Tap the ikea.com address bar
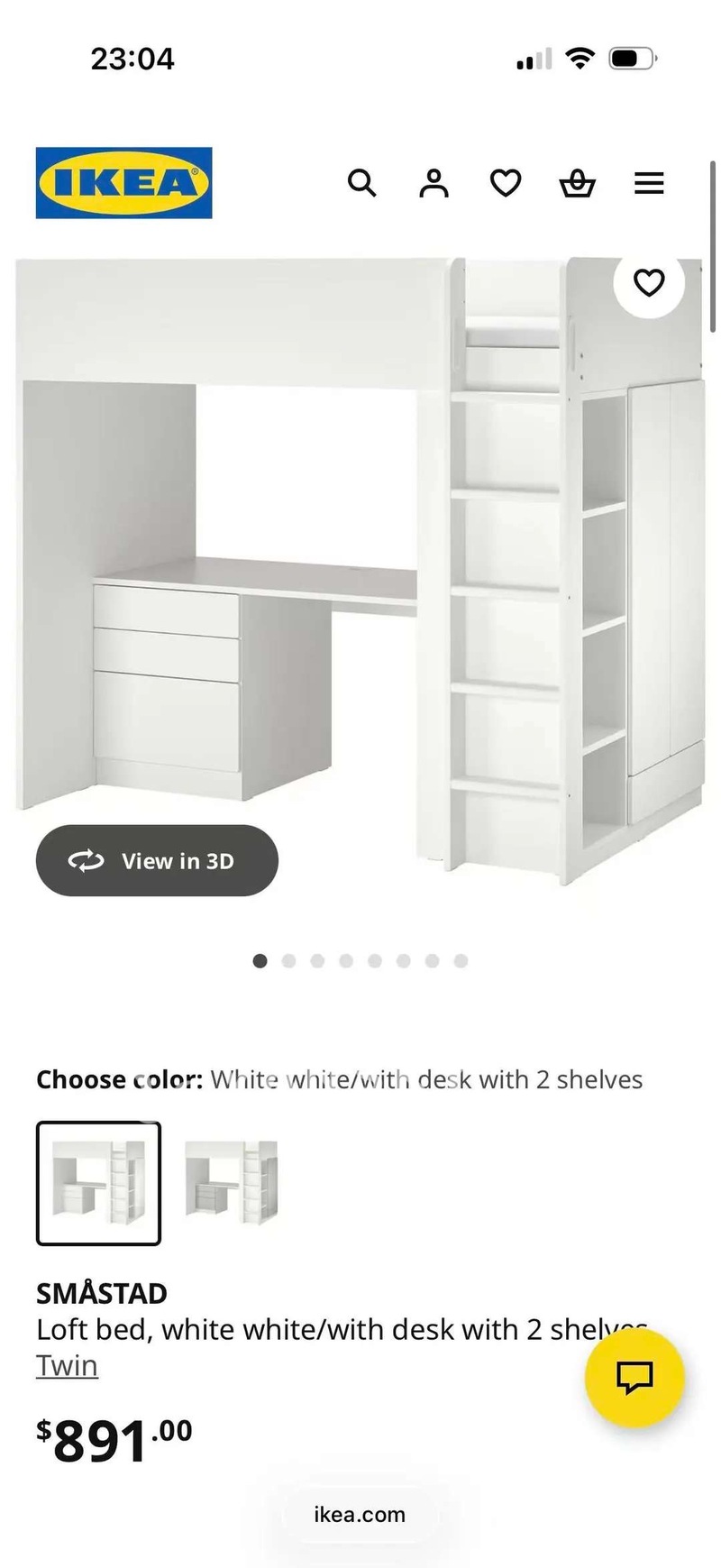The image size is (721, 1568). tap(360, 1515)
